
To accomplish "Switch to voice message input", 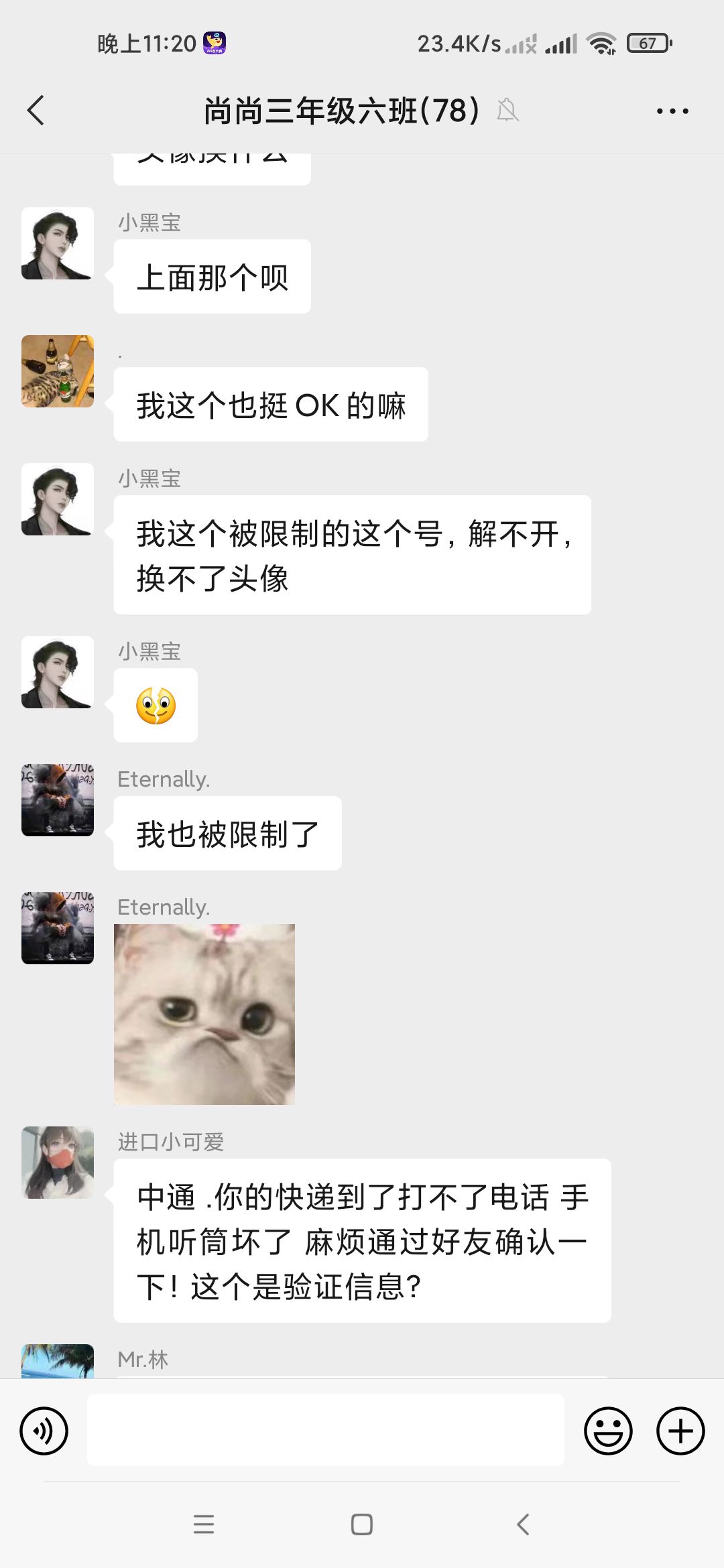I will [44, 1431].
